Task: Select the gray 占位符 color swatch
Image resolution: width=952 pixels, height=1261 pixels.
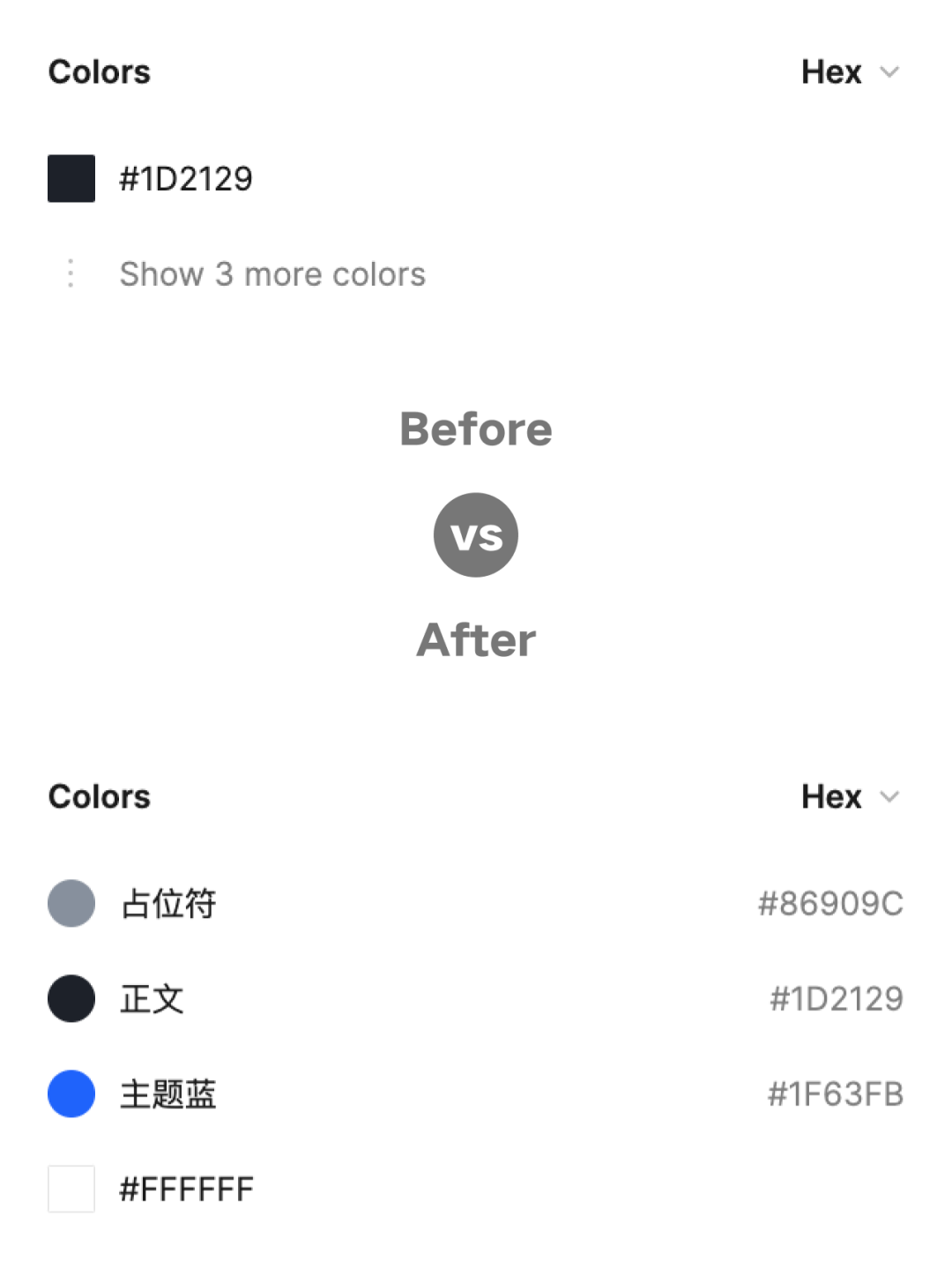Action: (71, 903)
